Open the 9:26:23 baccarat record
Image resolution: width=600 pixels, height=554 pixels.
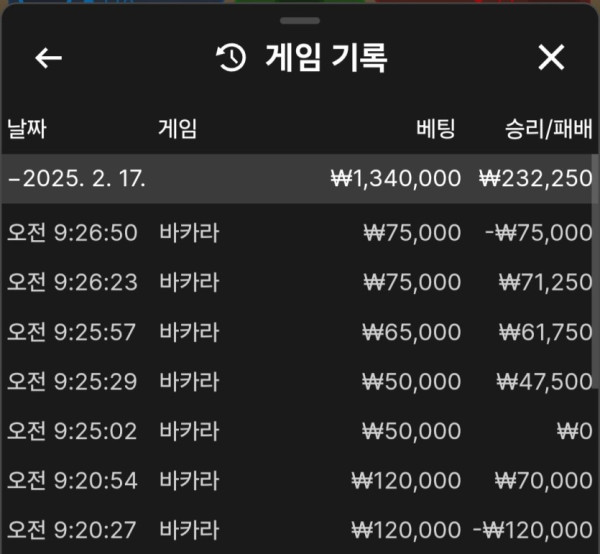[298, 283]
